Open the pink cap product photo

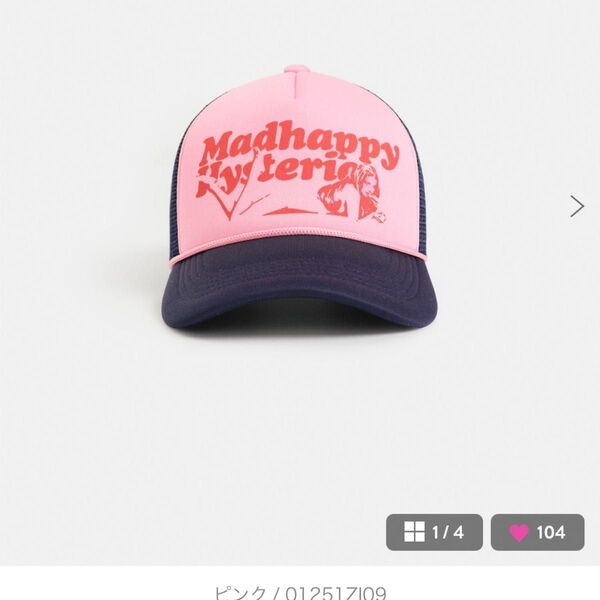pyautogui.click(x=300, y=200)
